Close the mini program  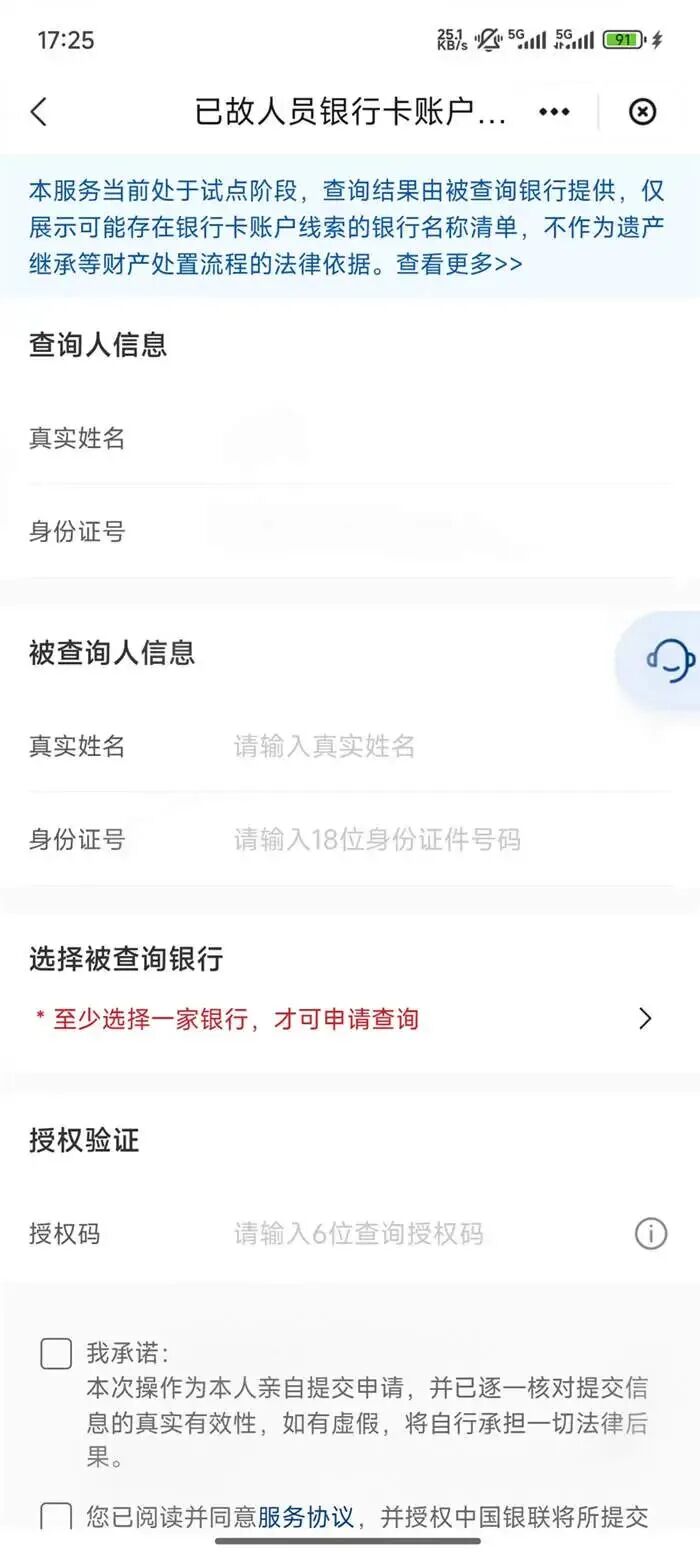point(643,112)
